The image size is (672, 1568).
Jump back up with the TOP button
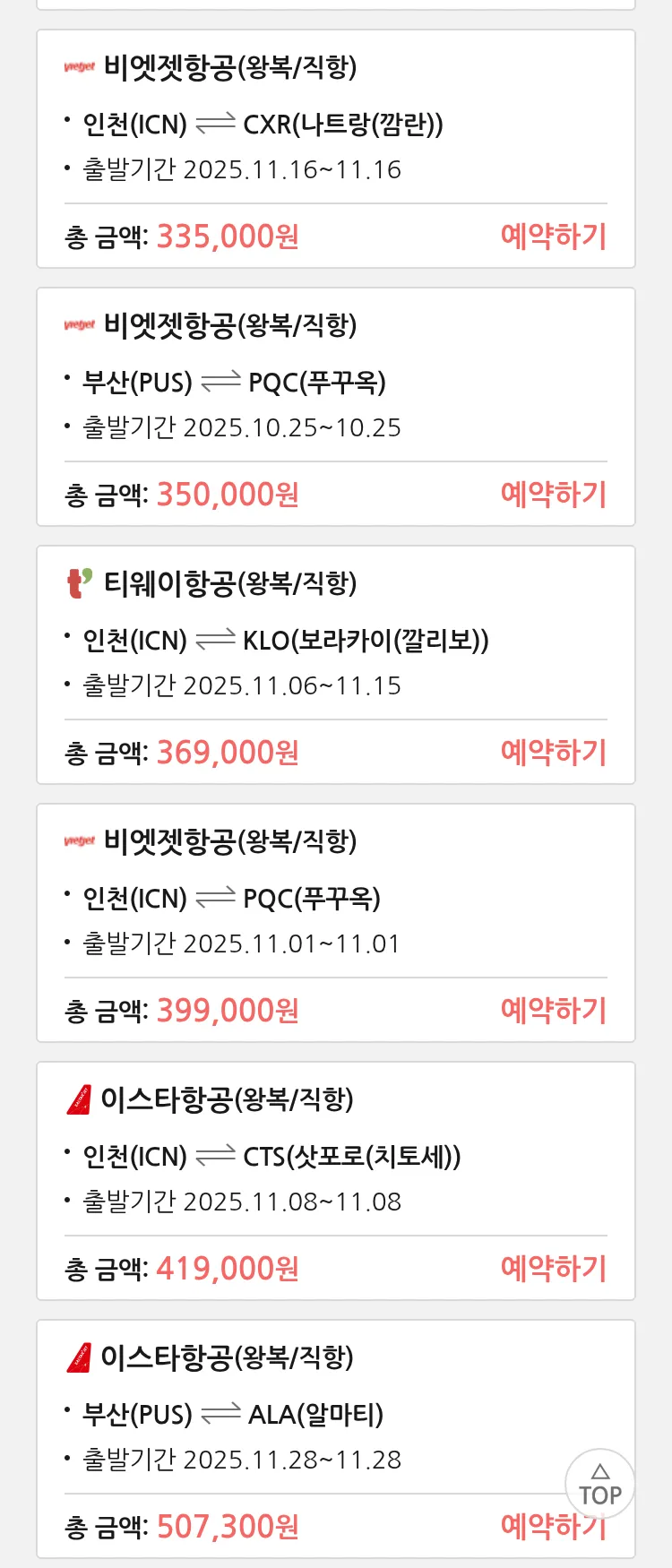(x=599, y=1485)
